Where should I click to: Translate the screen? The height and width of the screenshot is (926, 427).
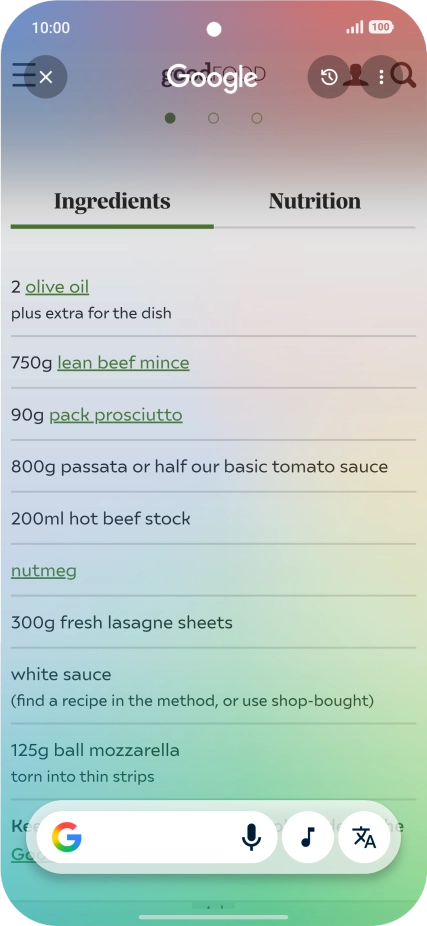[x=364, y=837]
